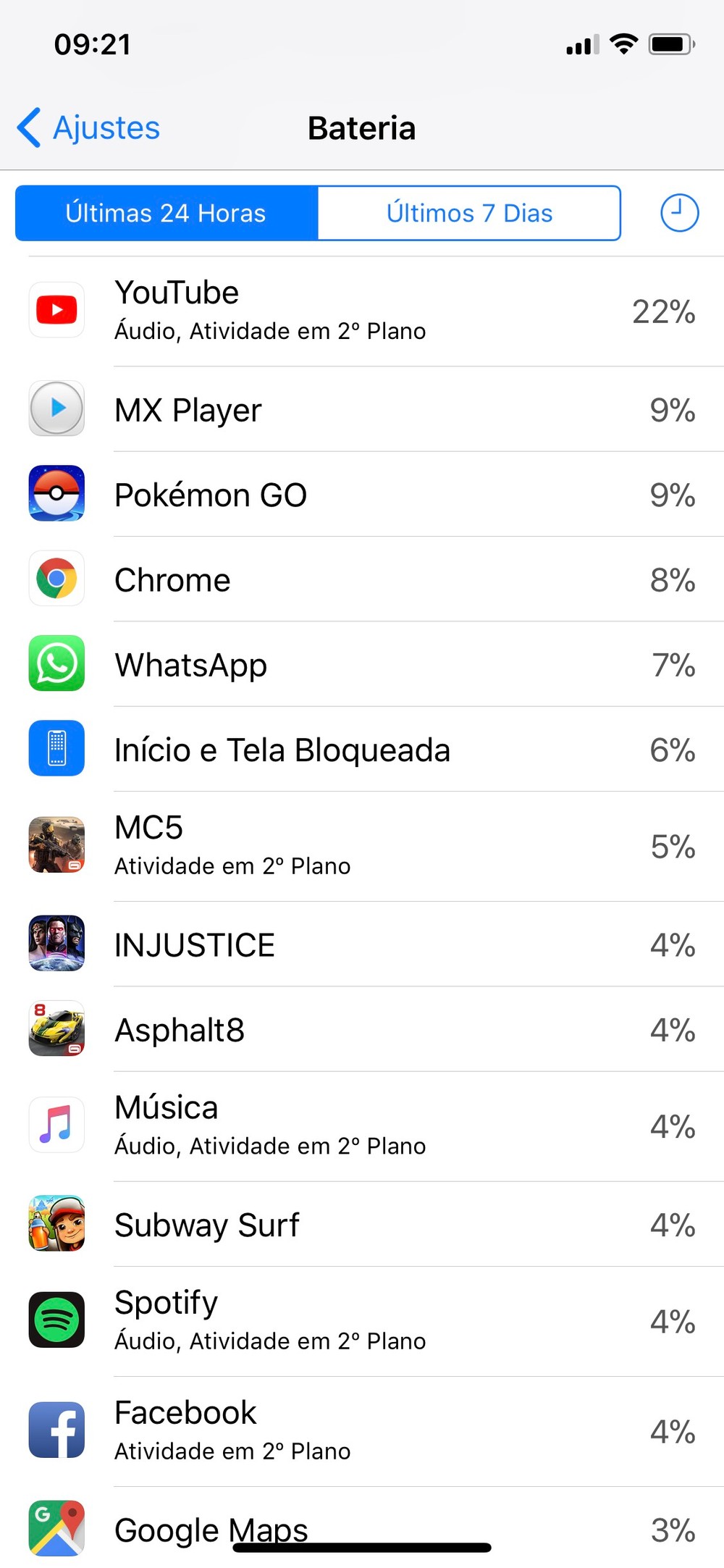Switch to Últimos 7 Dias
This screenshot has height=1568, width=724.
tap(469, 213)
